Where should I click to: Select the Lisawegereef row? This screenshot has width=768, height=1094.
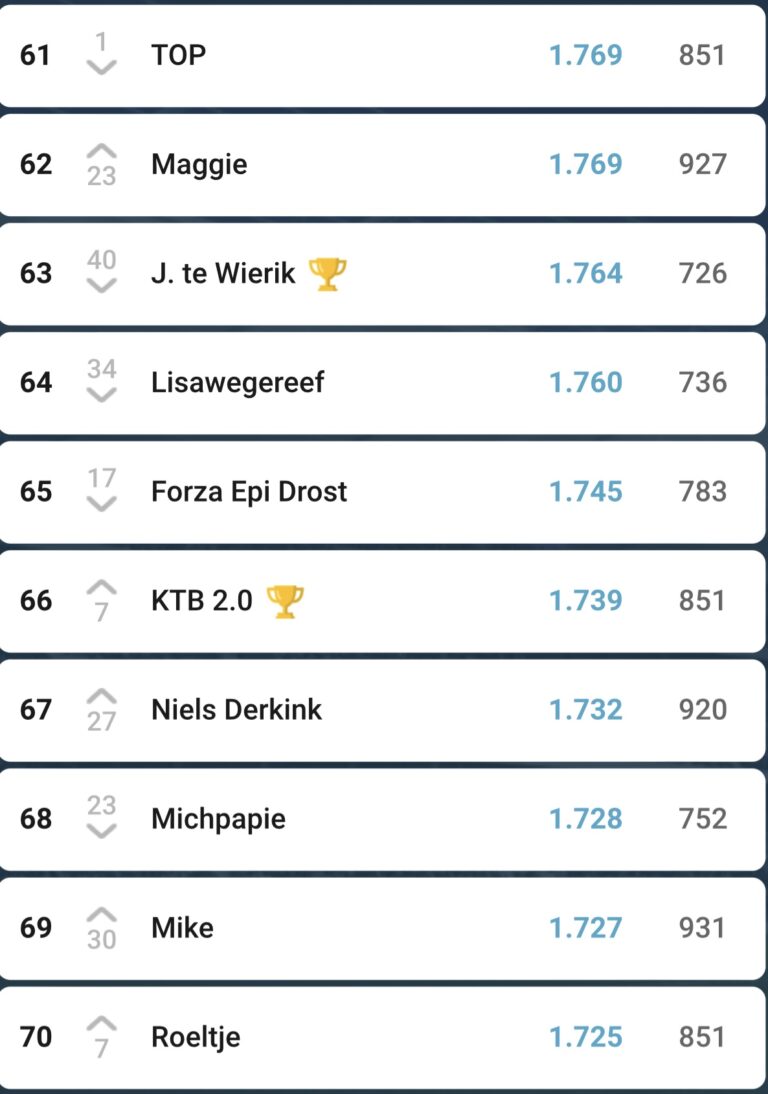pos(238,382)
